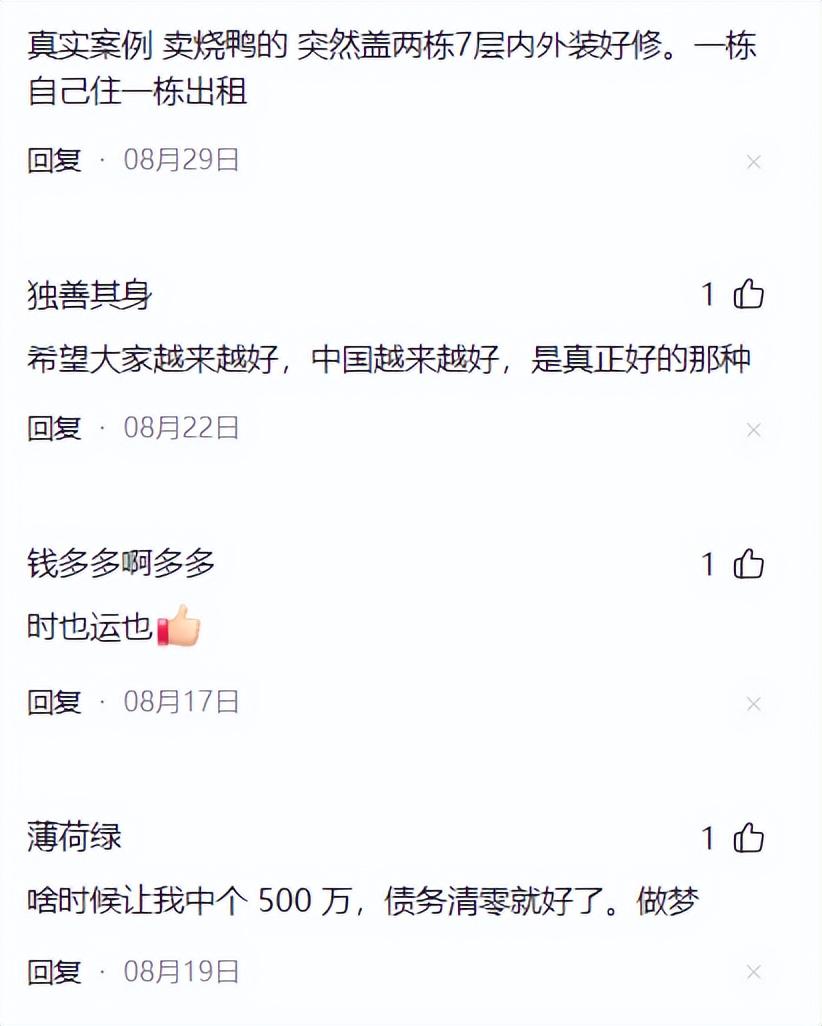
Task: Open 薄荷绿's profile name
Action: pos(75,838)
